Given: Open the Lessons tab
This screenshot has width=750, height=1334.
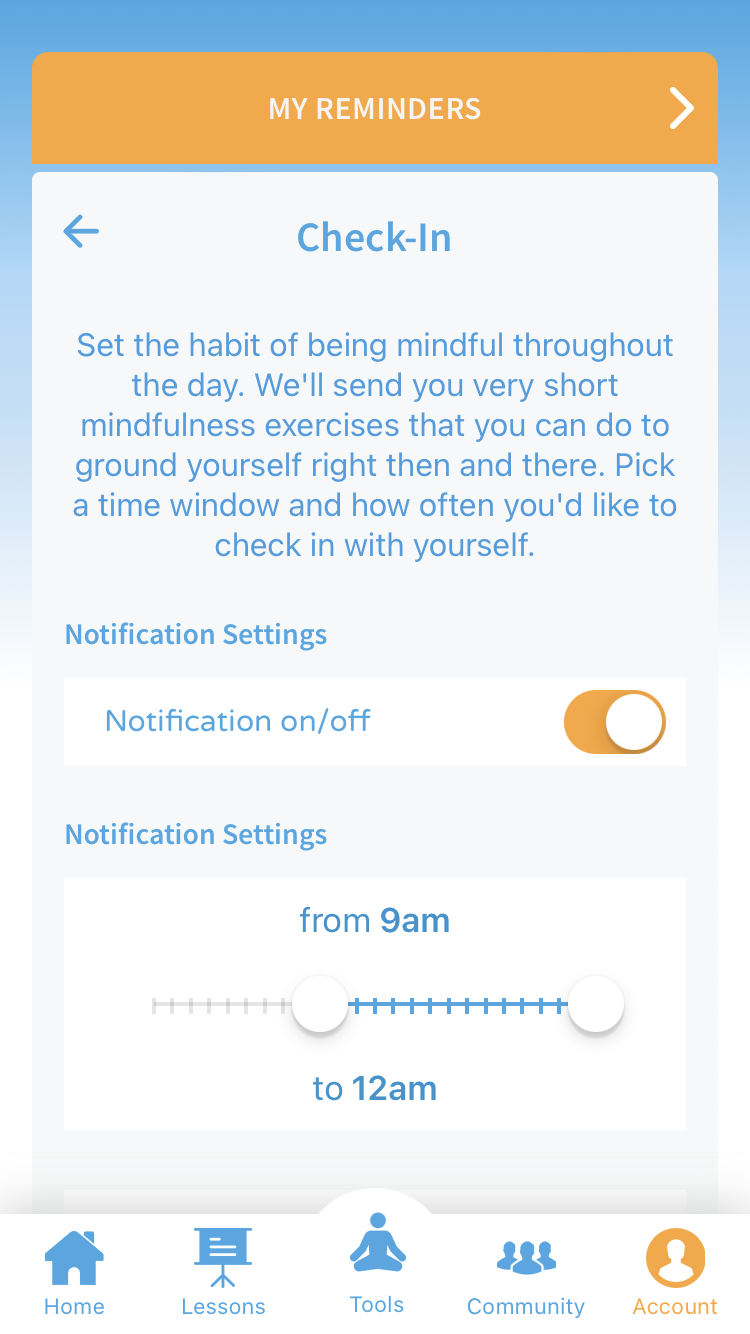Looking at the screenshot, I should [223, 1272].
